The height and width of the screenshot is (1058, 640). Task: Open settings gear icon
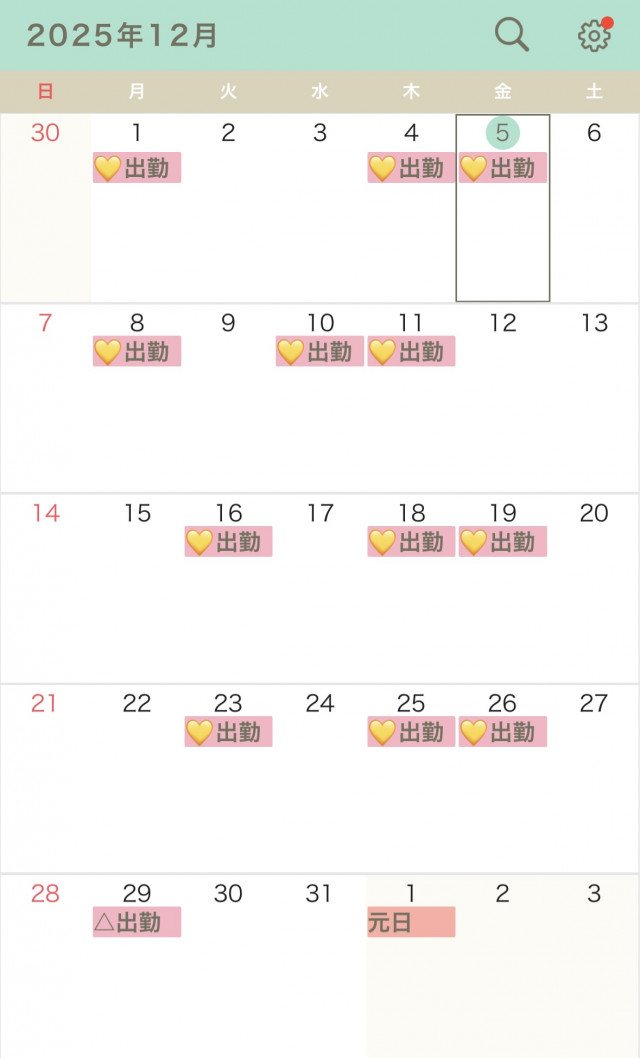pyautogui.click(x=594, y=35)
